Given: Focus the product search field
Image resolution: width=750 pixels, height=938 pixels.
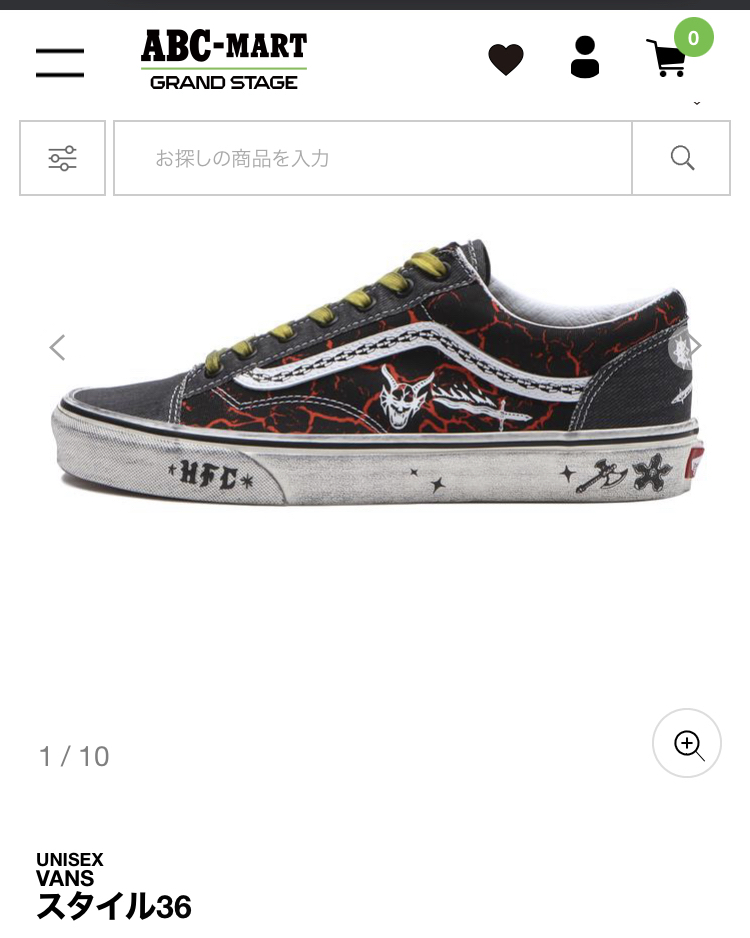Looking at the screenshot, I should (372, 158).
